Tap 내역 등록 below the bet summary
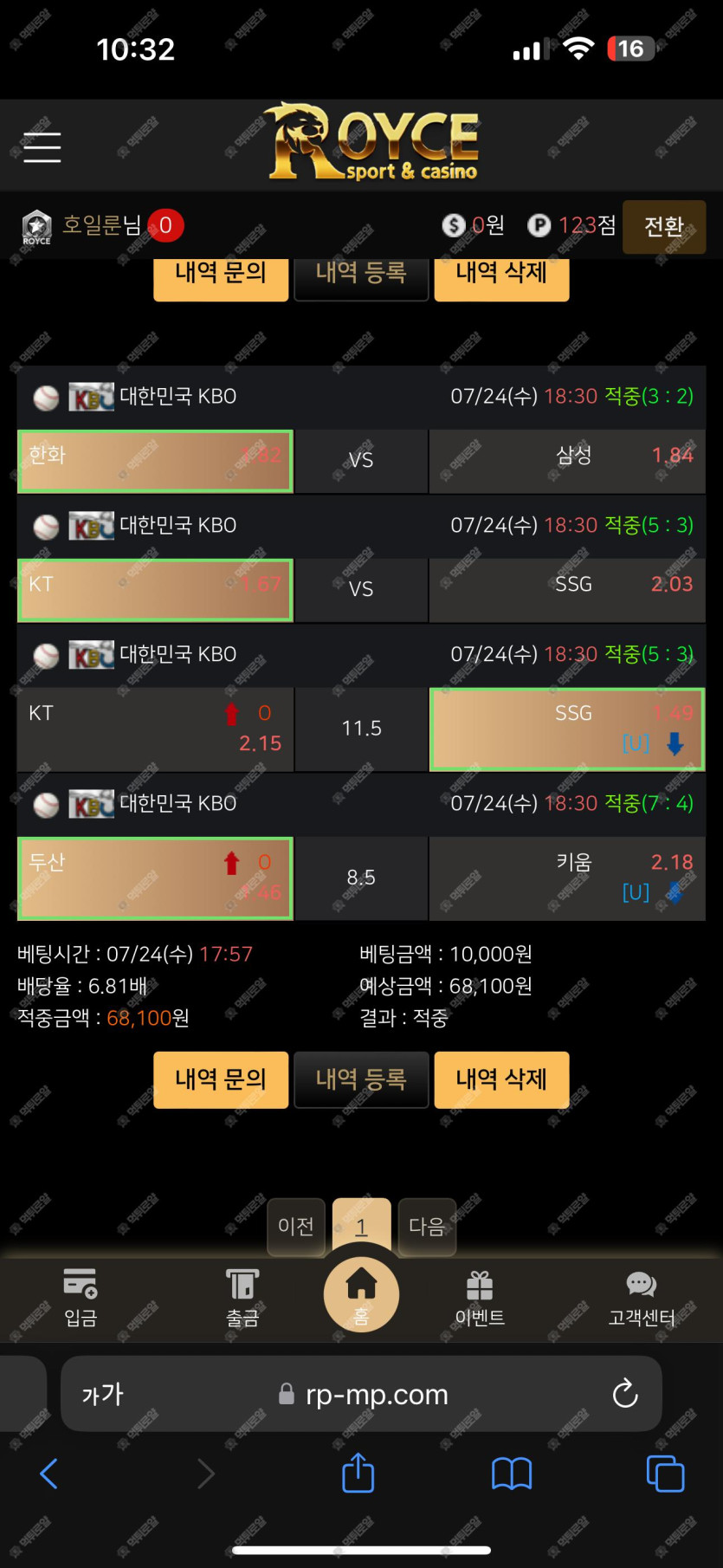The height and width of the screenshot is (1568, 723). pos(361,1079)
